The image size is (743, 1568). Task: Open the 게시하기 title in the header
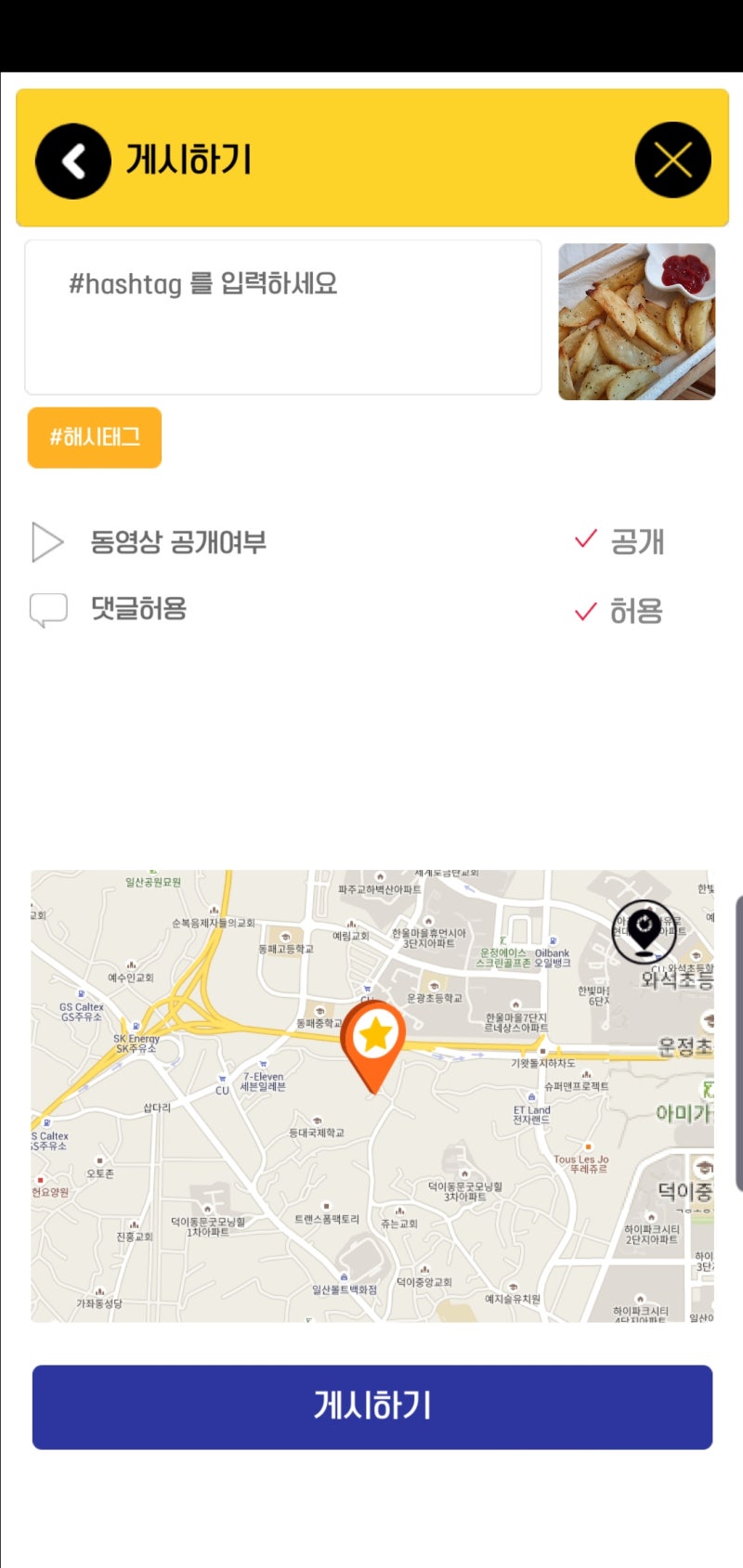tap(189, 159)
